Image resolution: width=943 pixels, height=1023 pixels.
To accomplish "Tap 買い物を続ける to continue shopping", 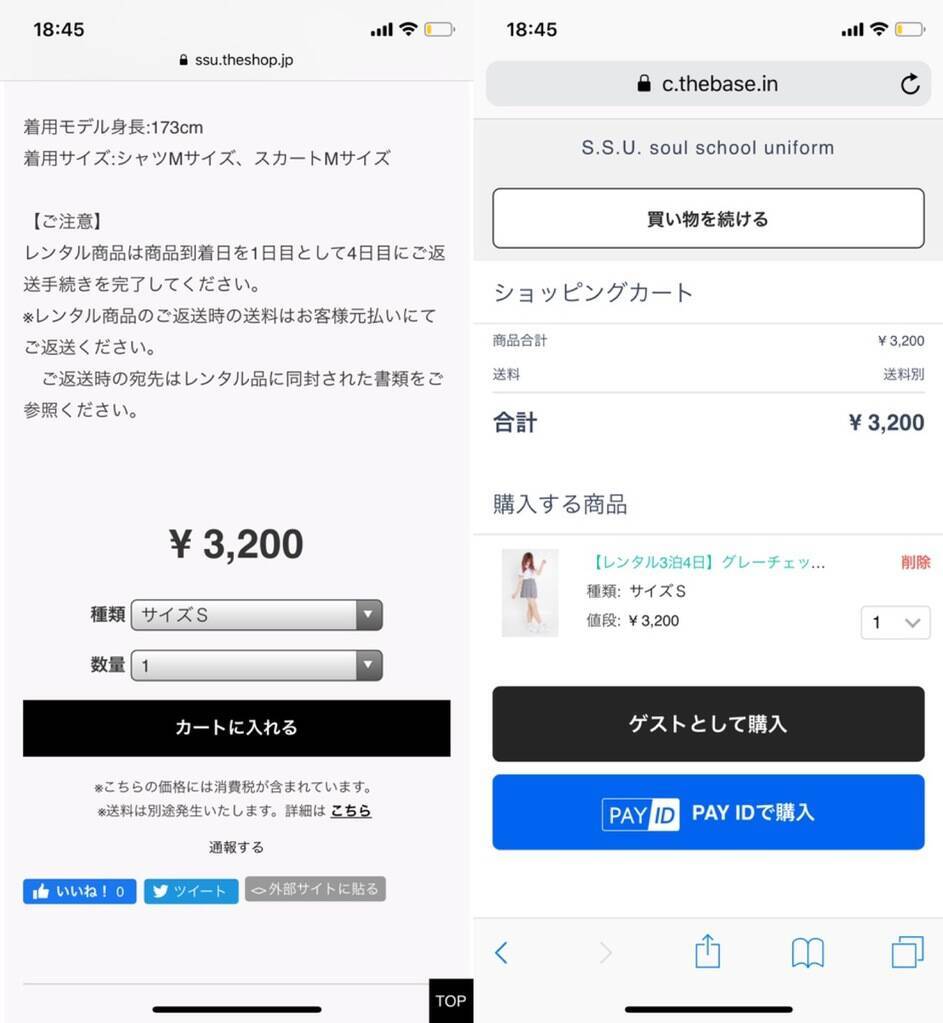I will [x=708, y=218].
